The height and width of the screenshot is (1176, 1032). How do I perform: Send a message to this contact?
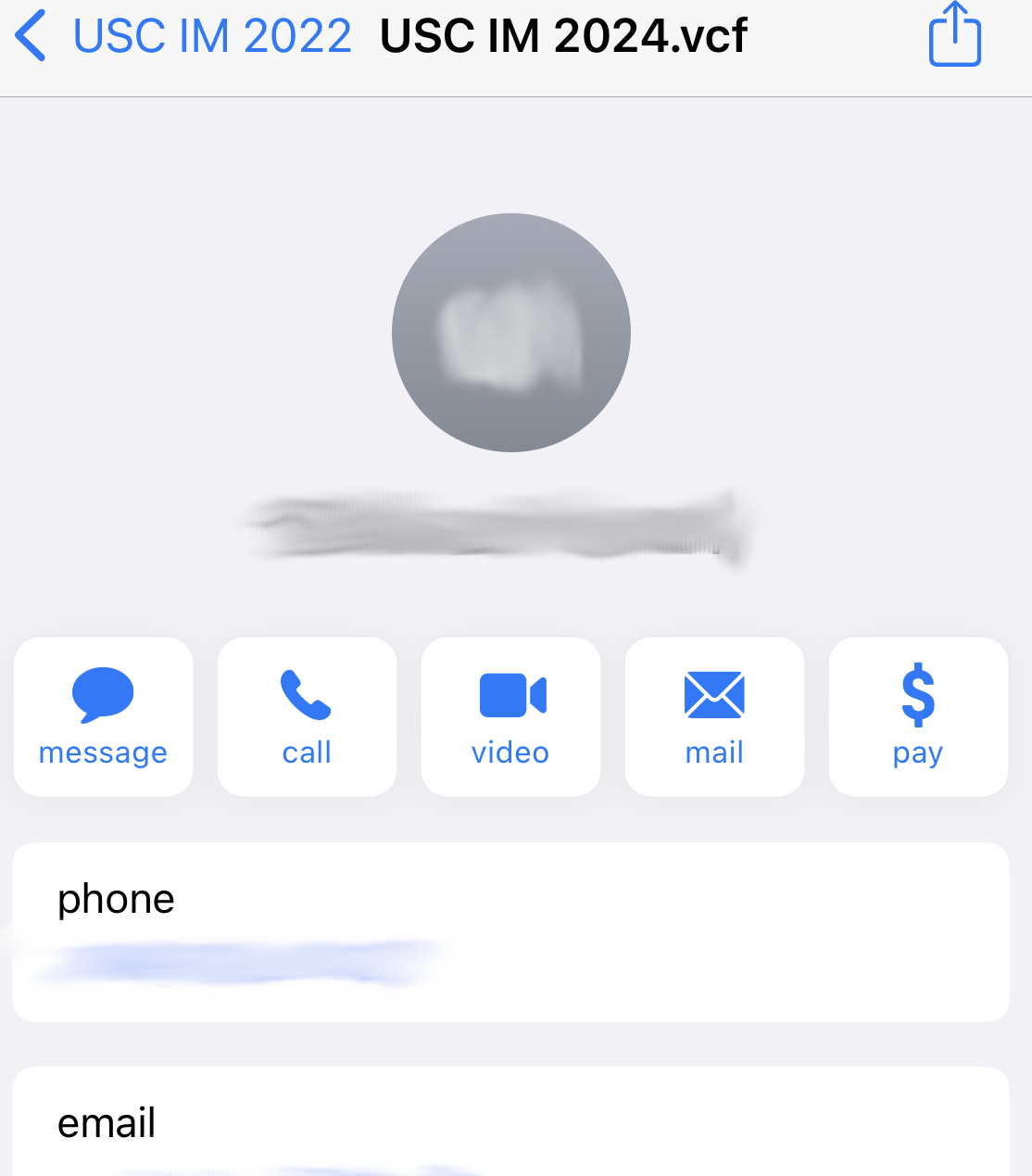click(x=103, y=716)
